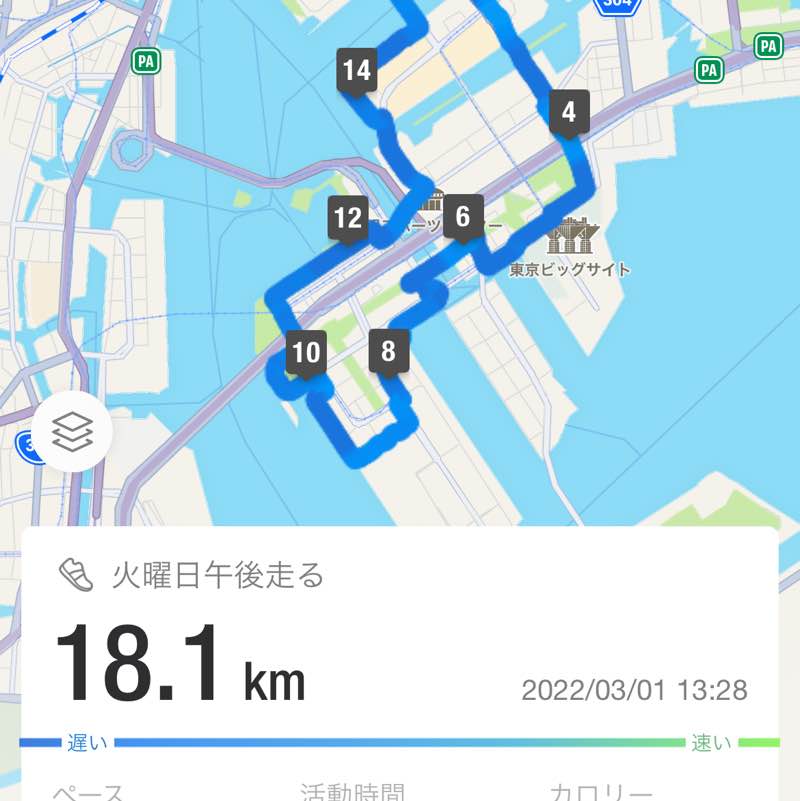
Task: Click kilometer marker 14 near the top
Action: [357, 70]
